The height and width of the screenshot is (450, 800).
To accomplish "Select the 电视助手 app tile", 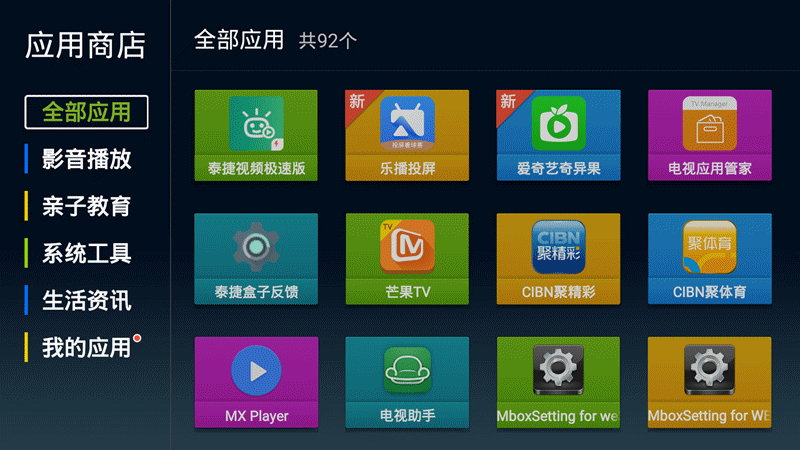I will pos(407,382).
